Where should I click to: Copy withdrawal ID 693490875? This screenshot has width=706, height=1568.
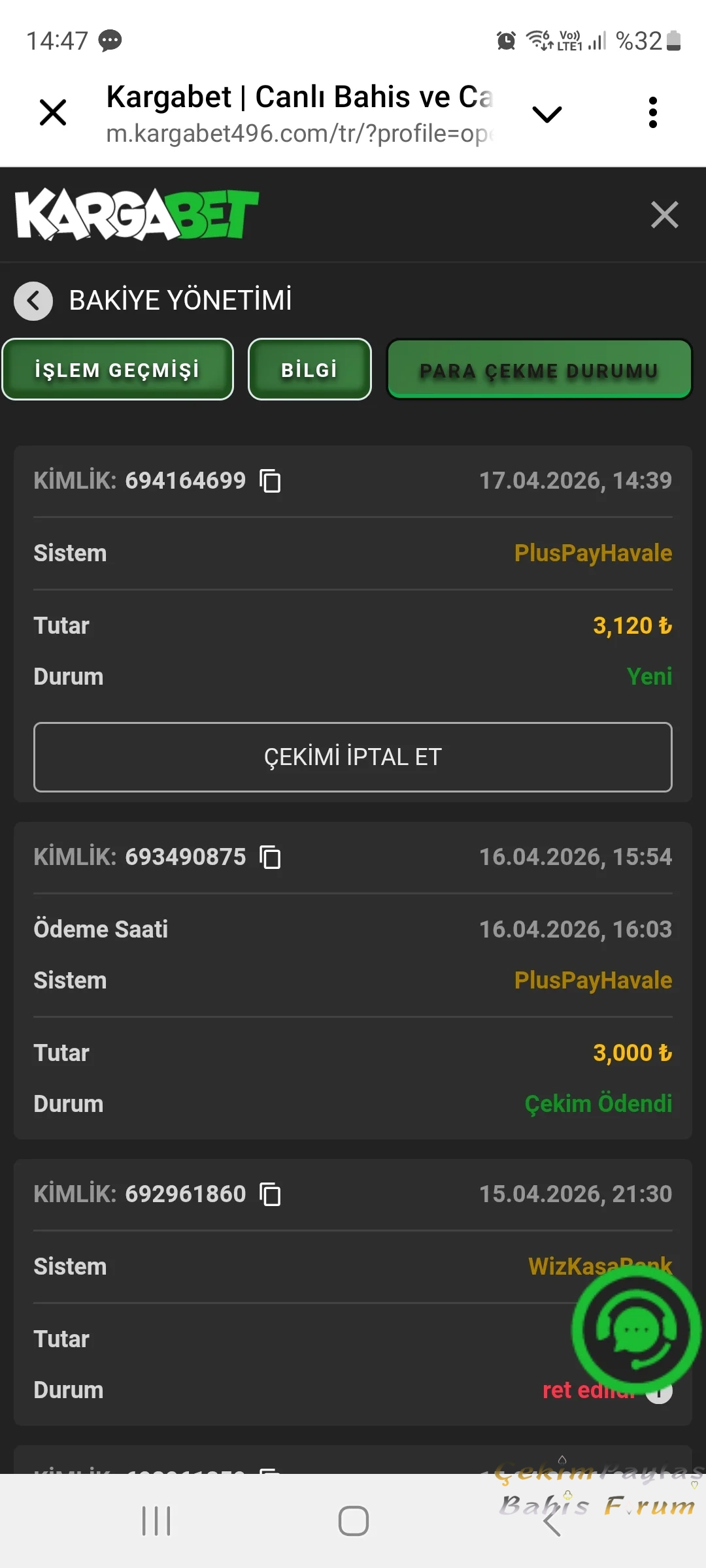(x=270, y=857)
